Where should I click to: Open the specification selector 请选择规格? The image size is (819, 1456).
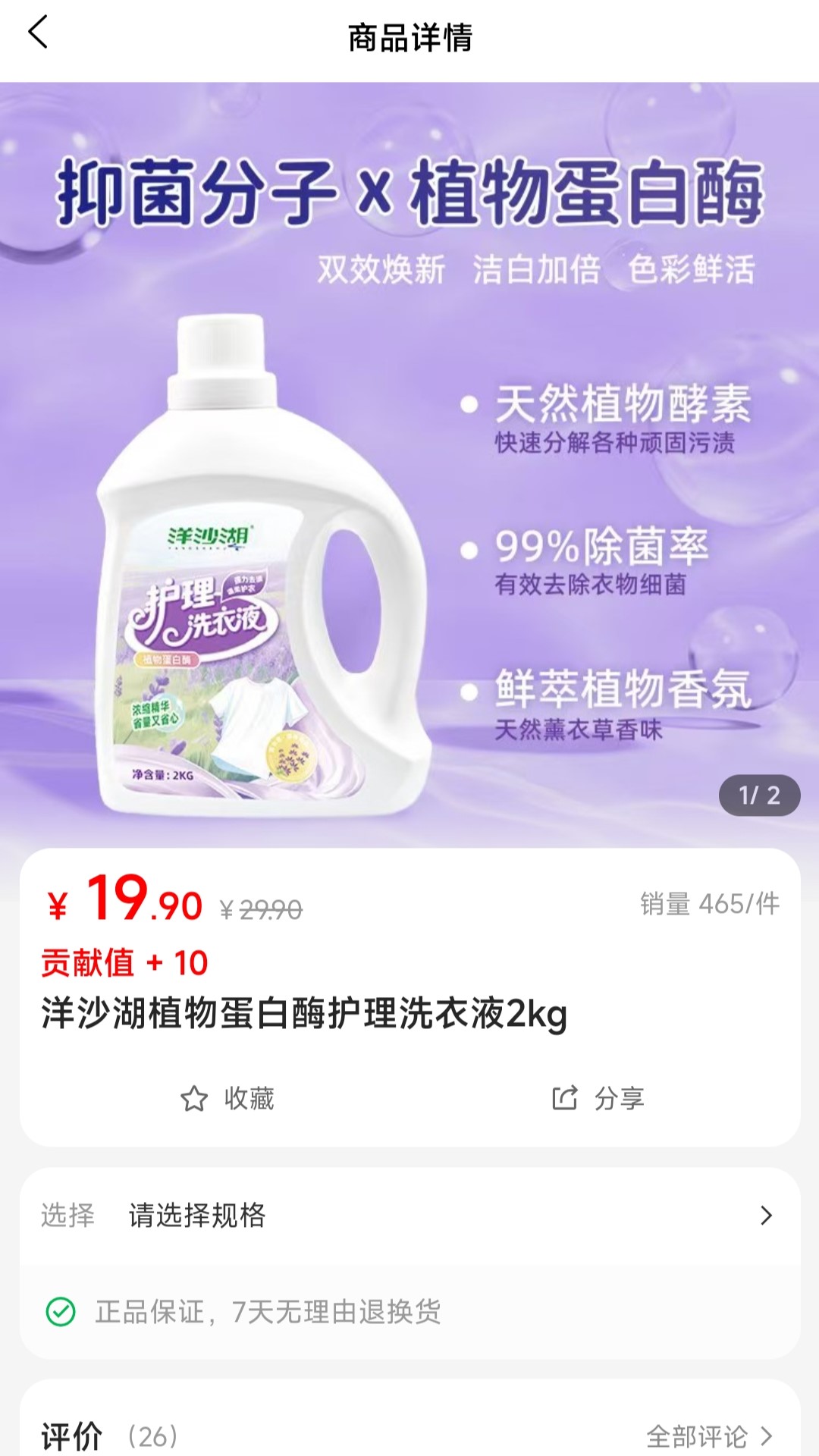point(409,1216)
